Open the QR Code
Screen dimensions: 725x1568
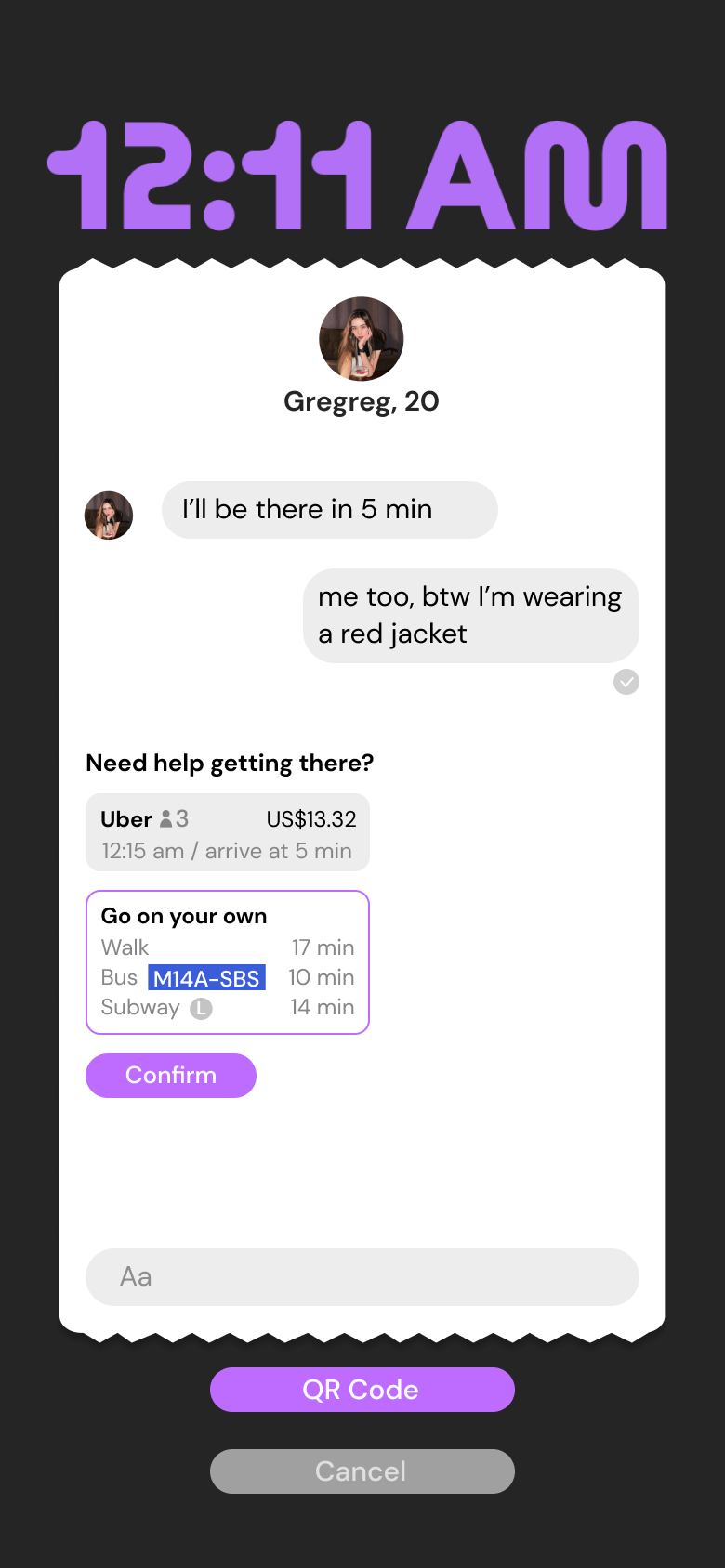[362, 1389]
